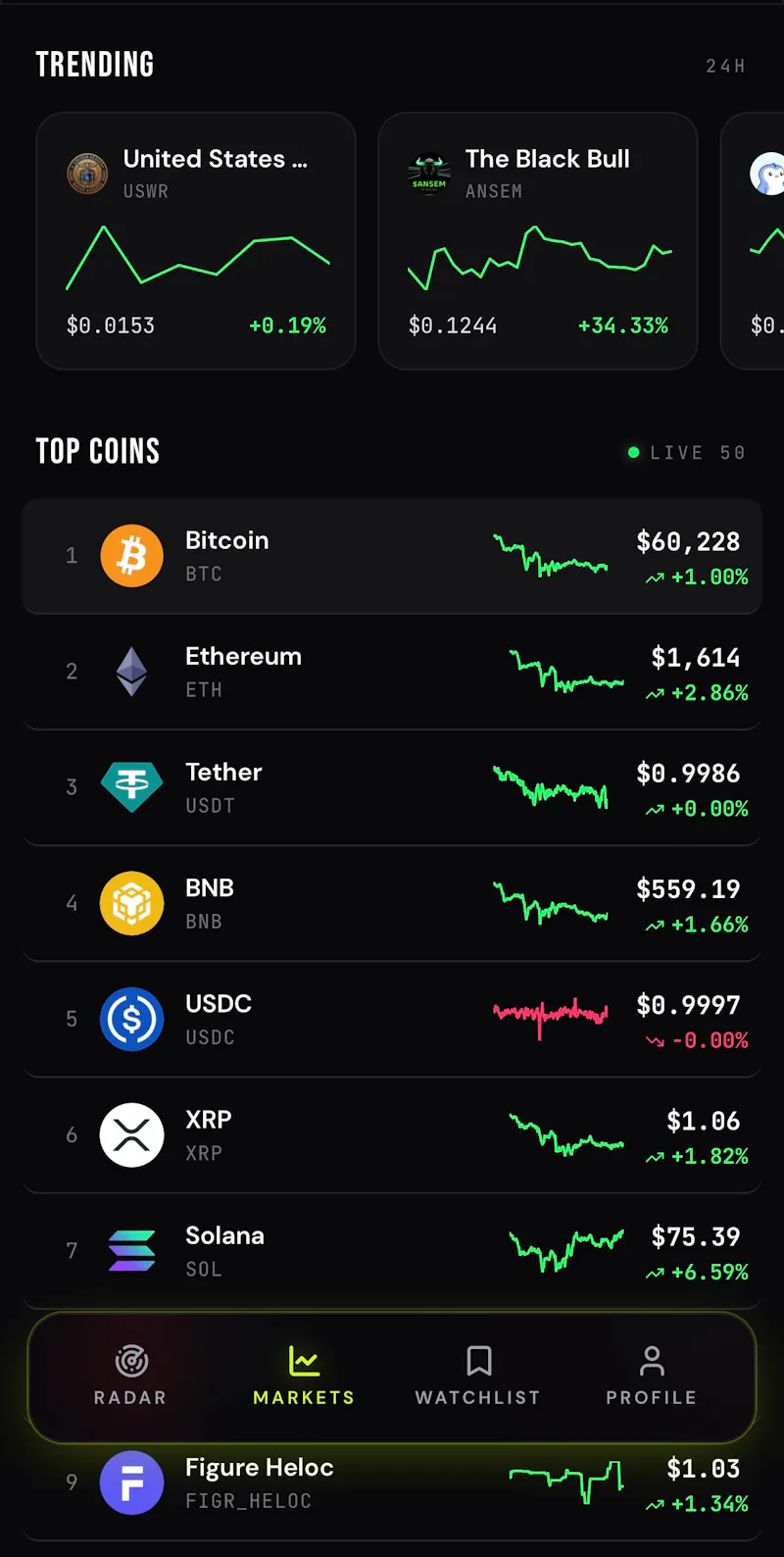The image size is (784, 1557).
Task: Open BNB coin details
Action: tap(392, 903)
